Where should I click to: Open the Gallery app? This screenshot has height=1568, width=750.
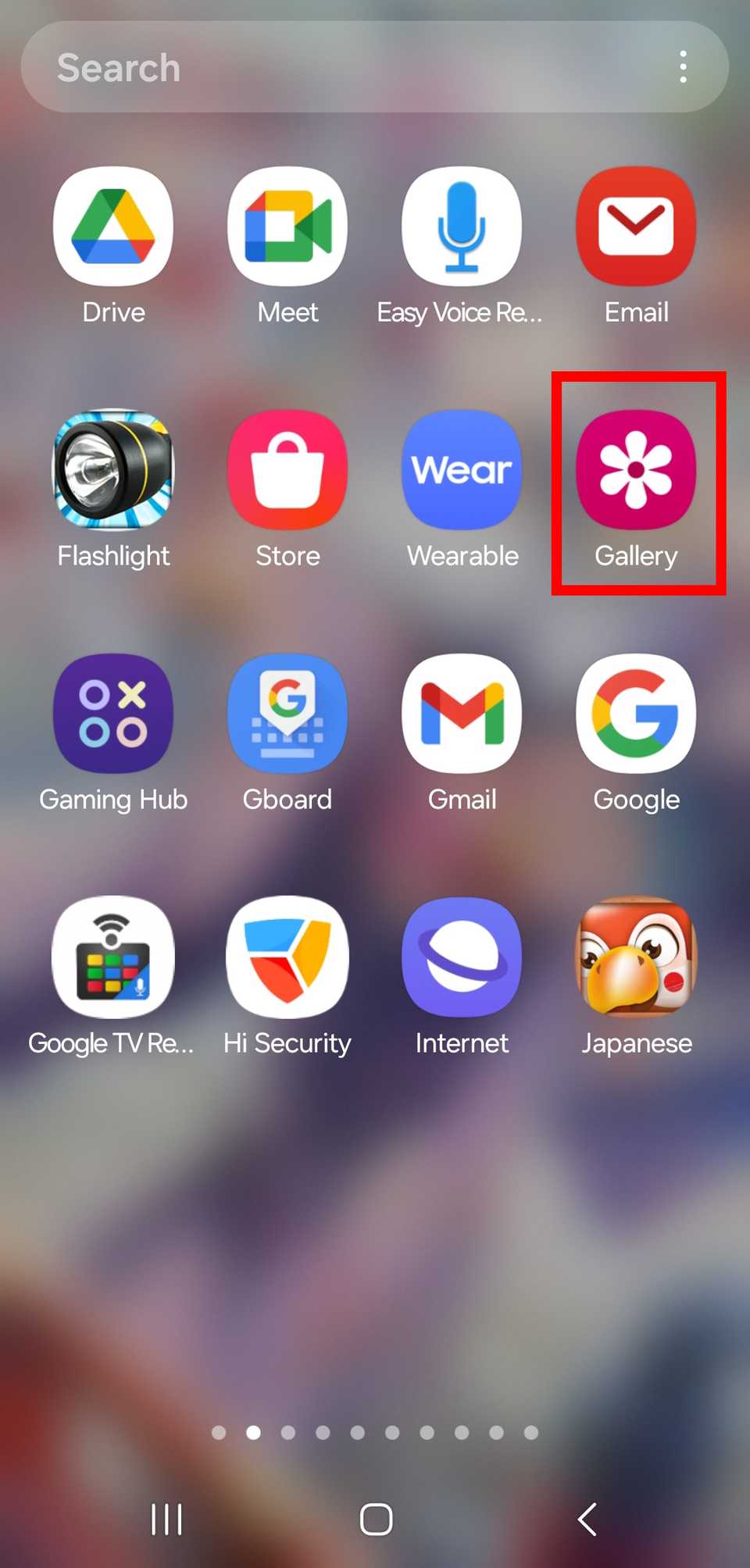click(636, 471)
